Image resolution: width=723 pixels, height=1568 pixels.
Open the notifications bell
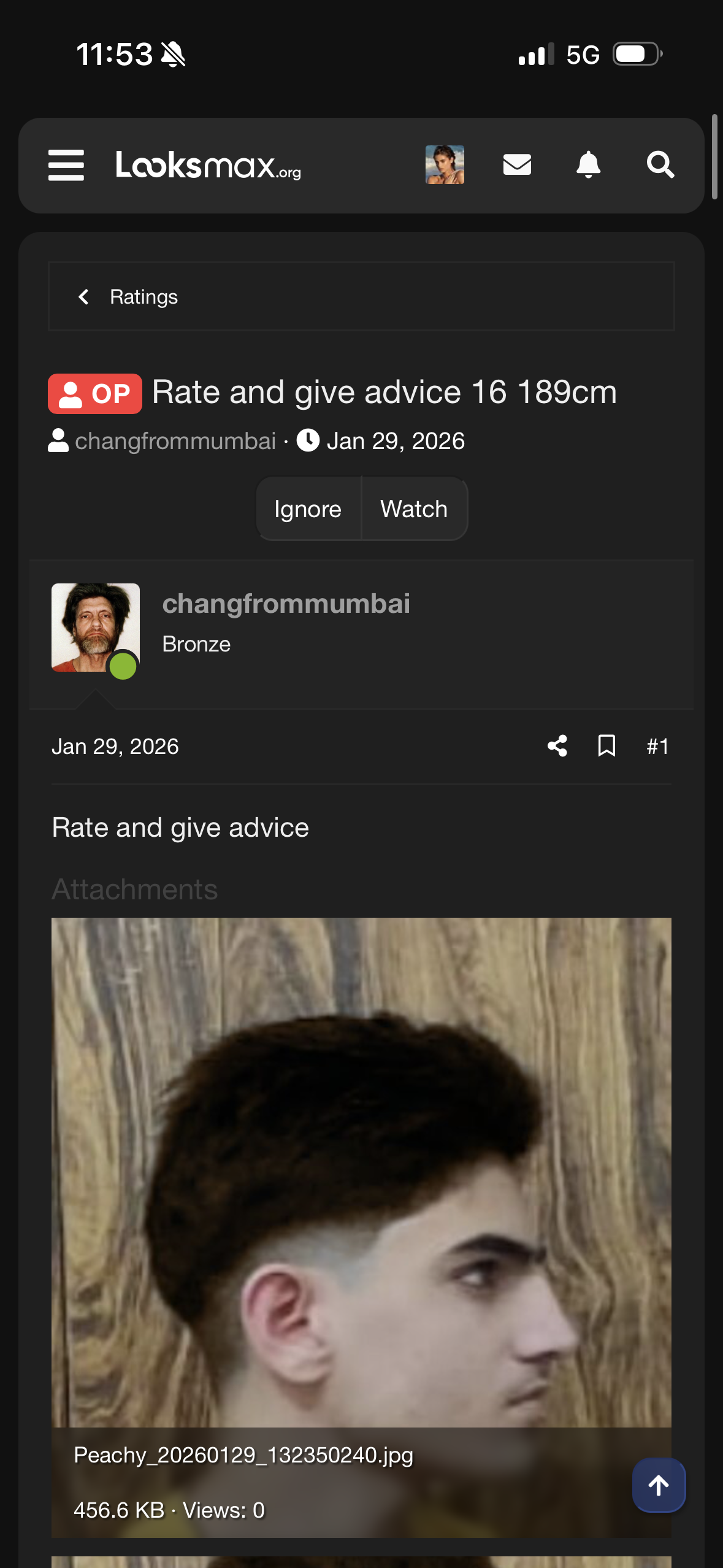588,165
